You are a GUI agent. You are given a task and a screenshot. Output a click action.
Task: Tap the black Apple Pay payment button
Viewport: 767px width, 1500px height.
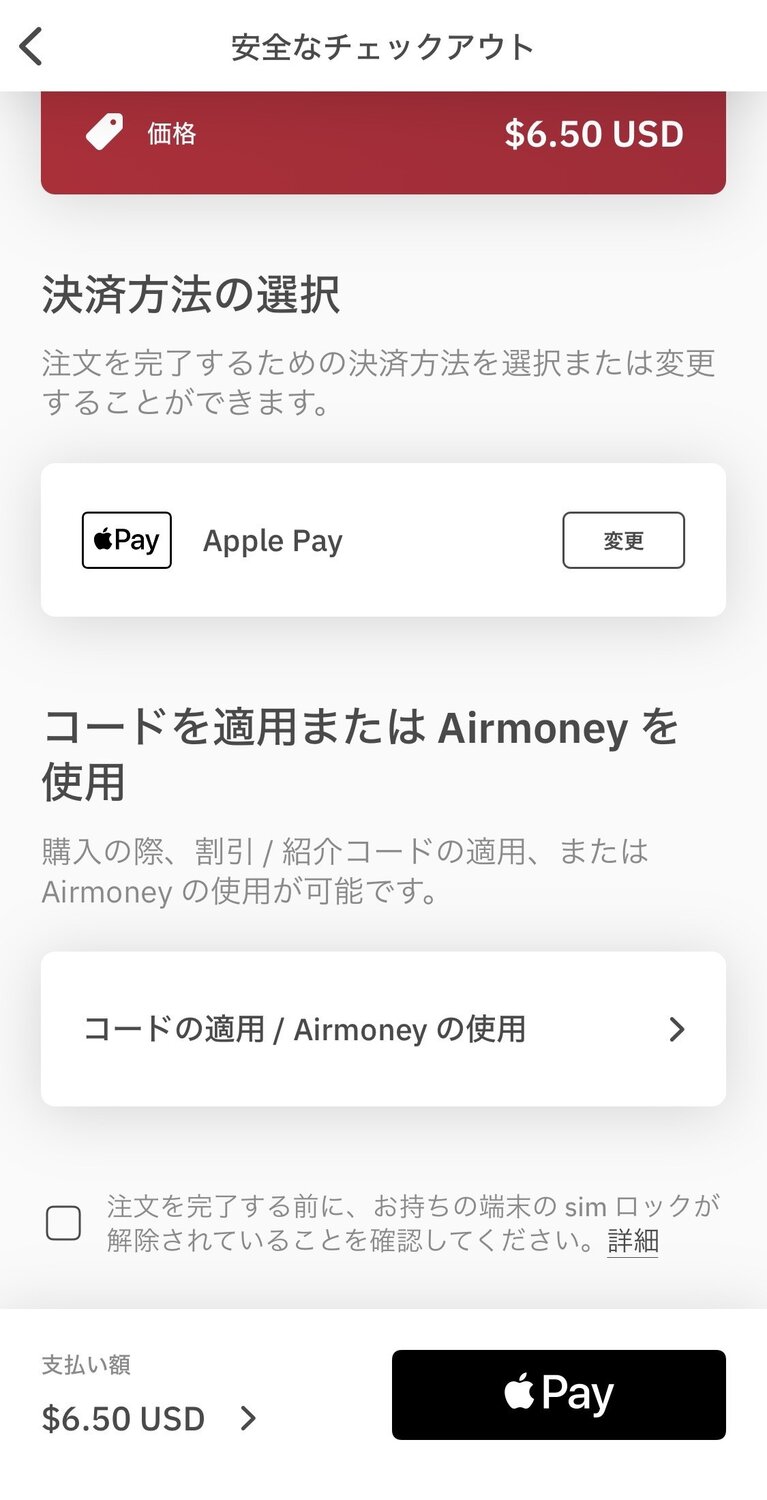(558, 1392)
